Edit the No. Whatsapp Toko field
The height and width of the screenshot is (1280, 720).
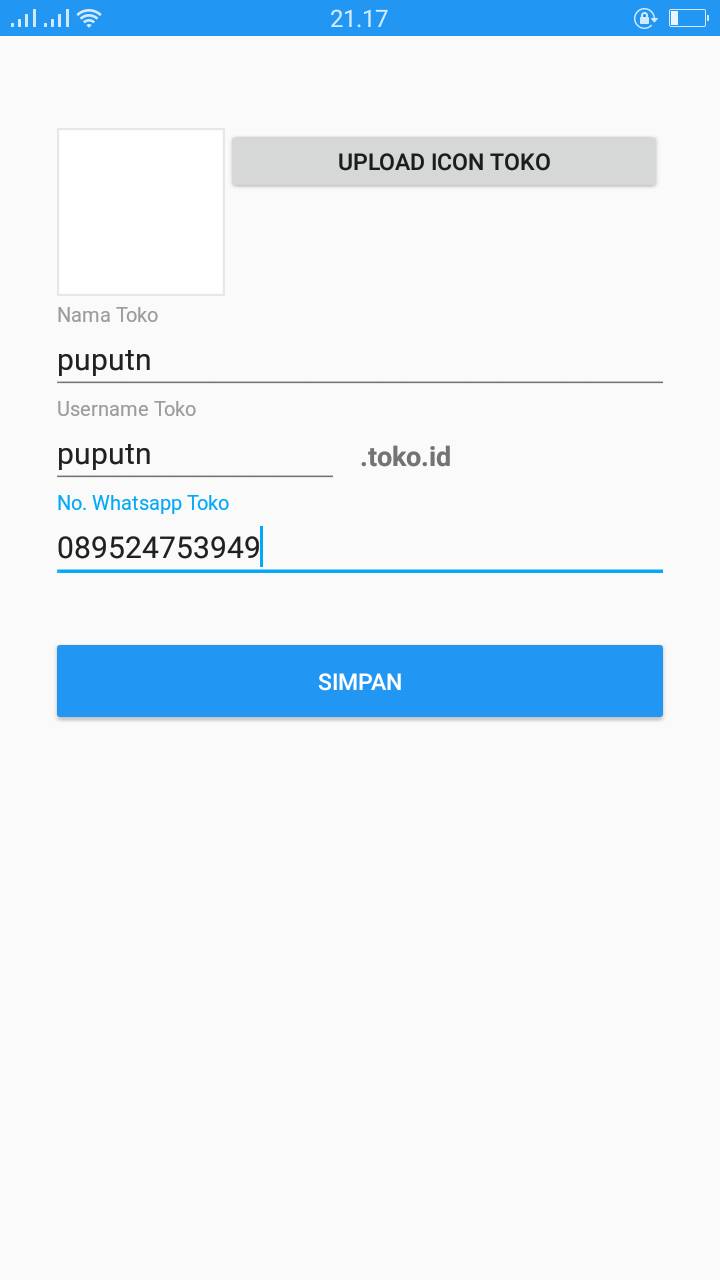[x=360, y=548]
